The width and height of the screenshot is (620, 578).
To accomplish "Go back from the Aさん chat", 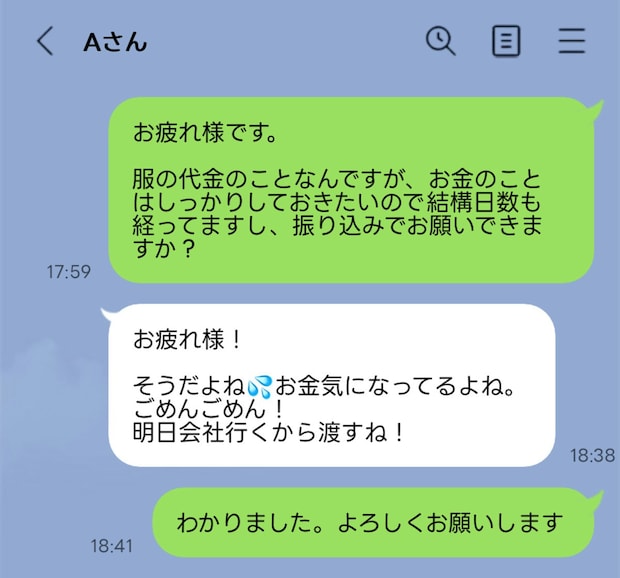I will pos(44,42).
